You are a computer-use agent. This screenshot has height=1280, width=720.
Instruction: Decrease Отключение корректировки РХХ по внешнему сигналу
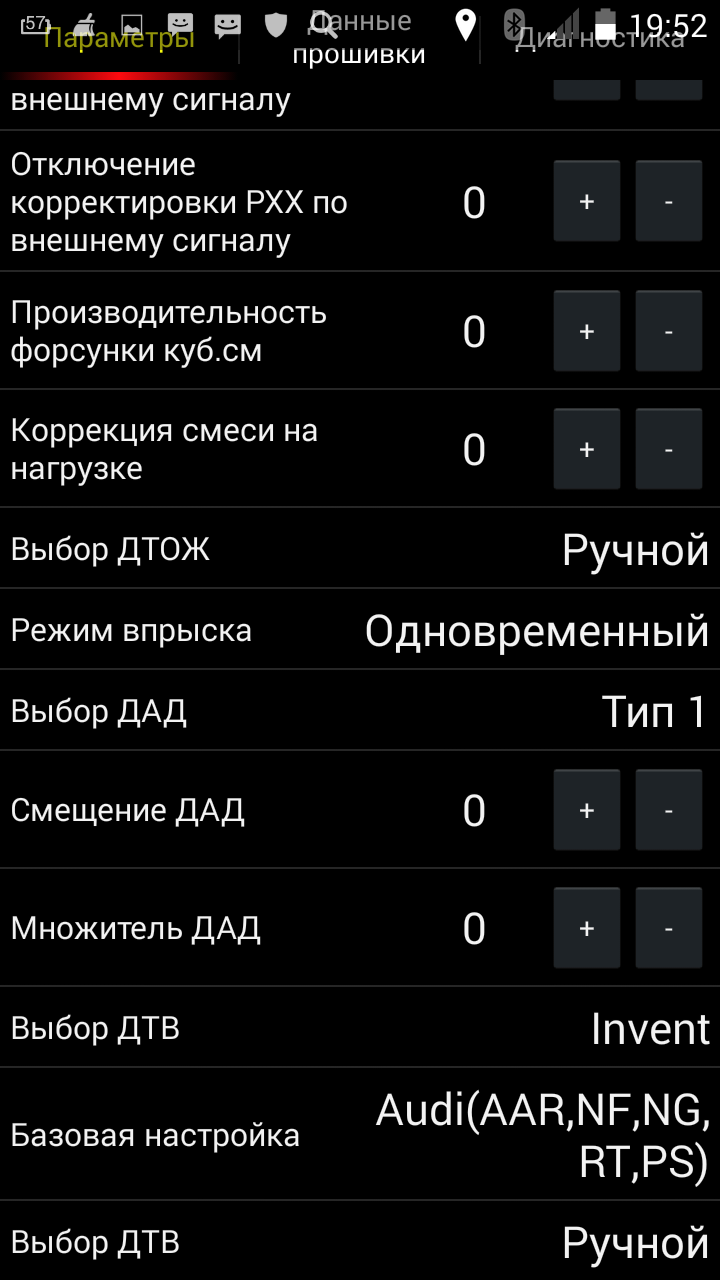pos(669,201)
